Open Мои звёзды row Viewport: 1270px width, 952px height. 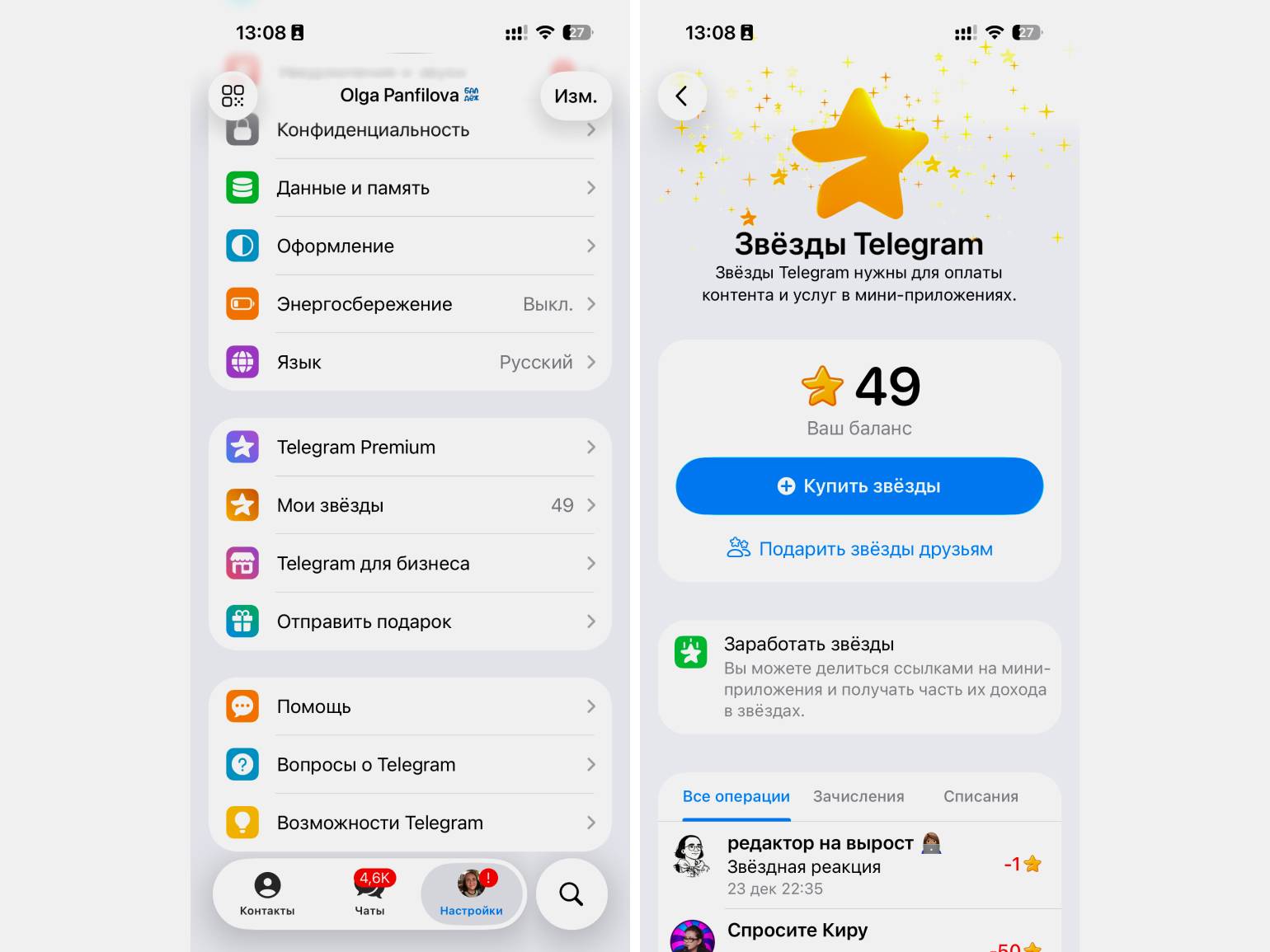(410, 505)
